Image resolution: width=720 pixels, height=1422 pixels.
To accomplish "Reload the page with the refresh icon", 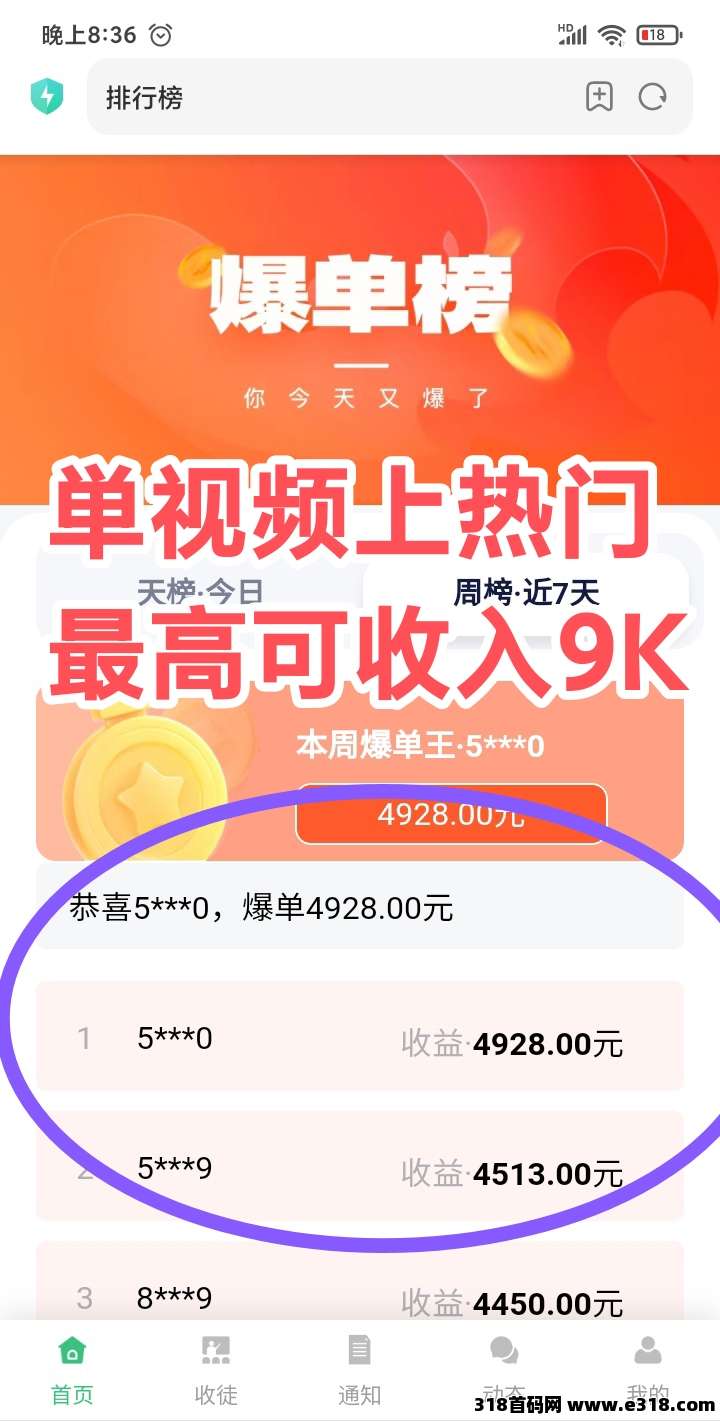I will [x=653, y=97].
